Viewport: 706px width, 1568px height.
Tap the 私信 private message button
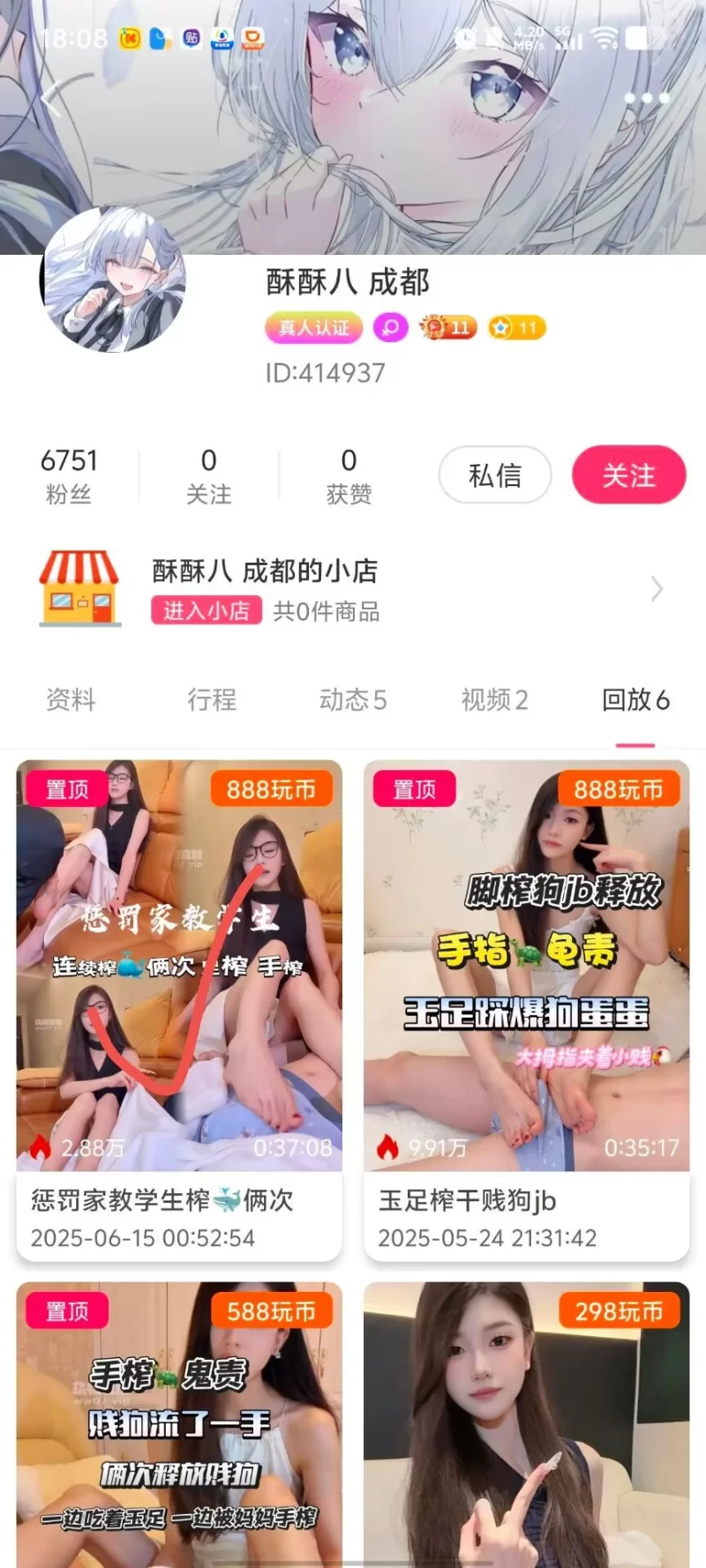pos(494,475)
